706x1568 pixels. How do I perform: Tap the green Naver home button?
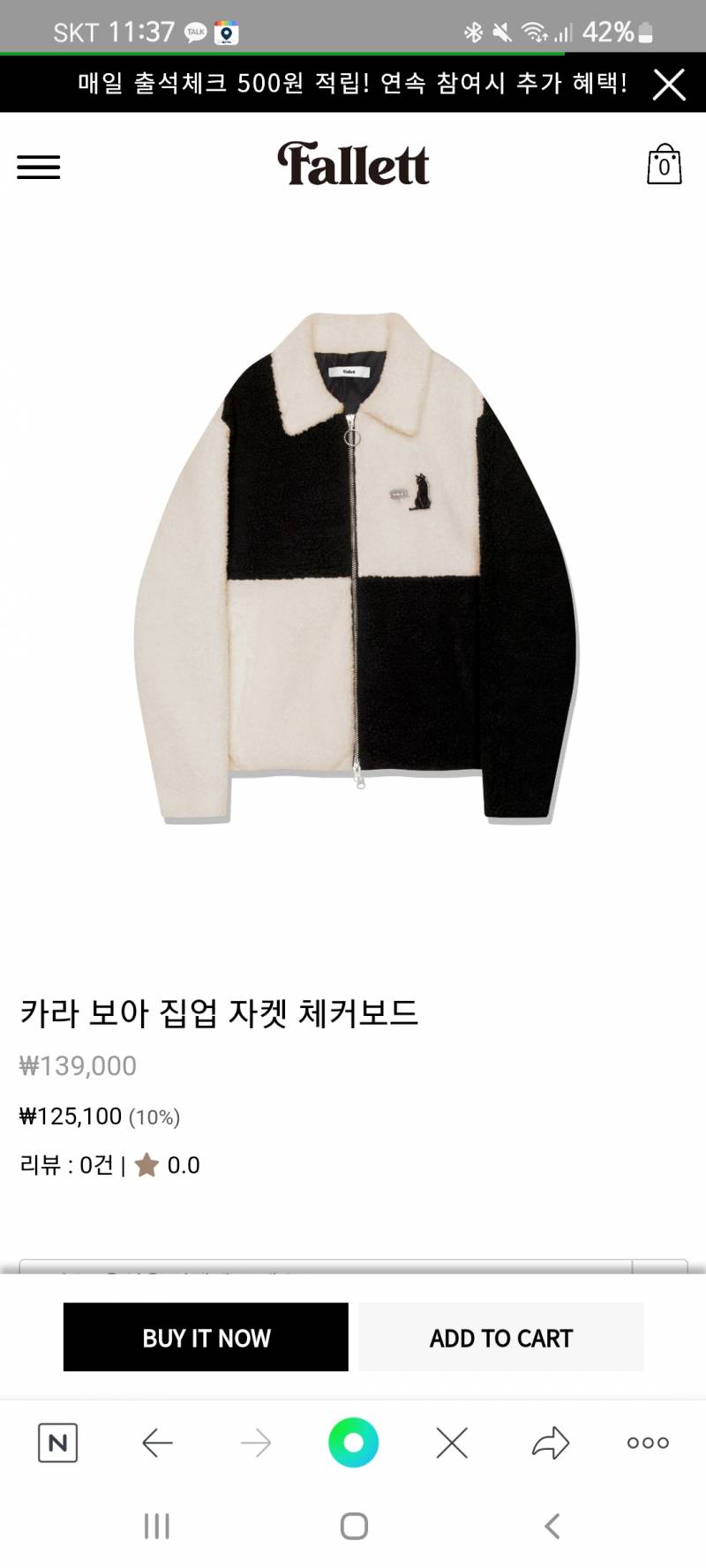353,1443
